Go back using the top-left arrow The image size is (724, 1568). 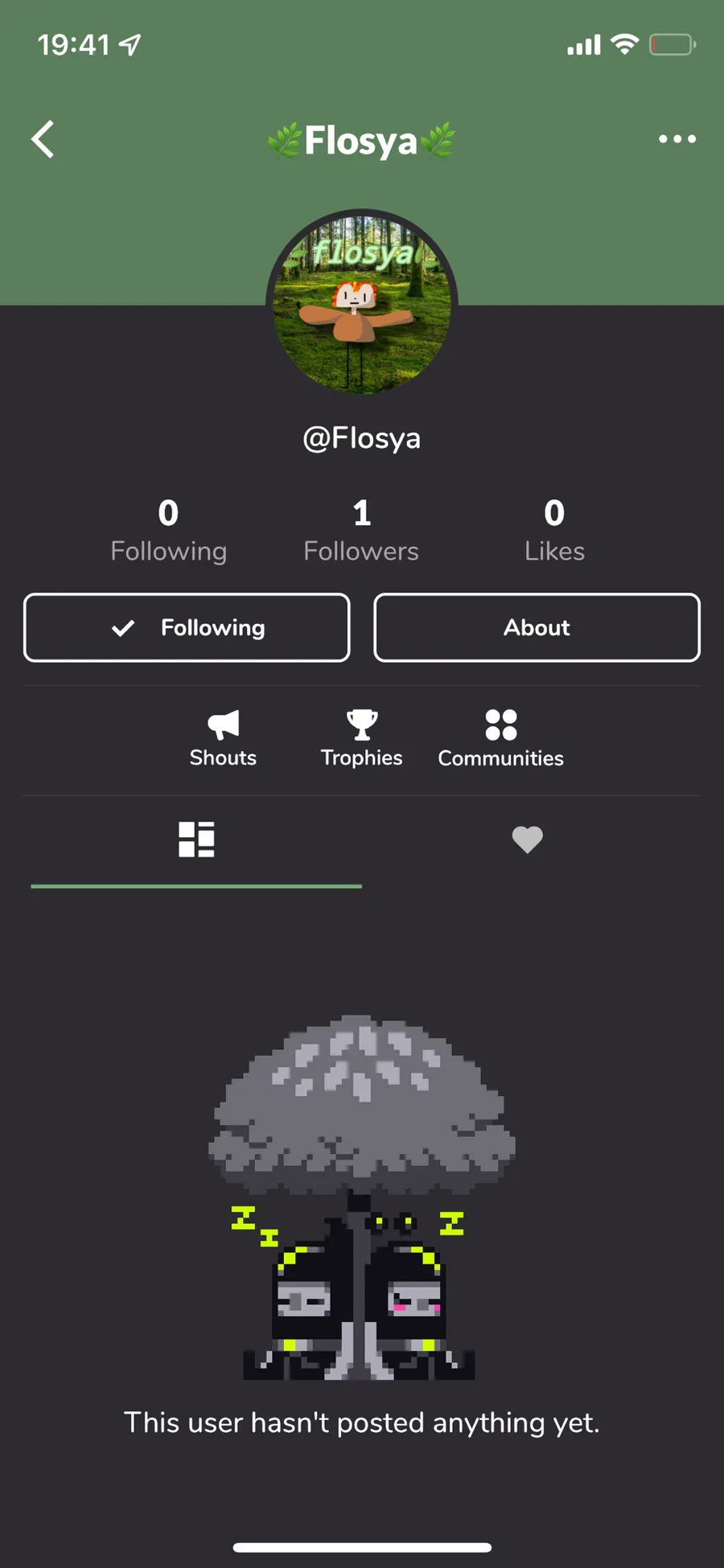tap(43, 139)
